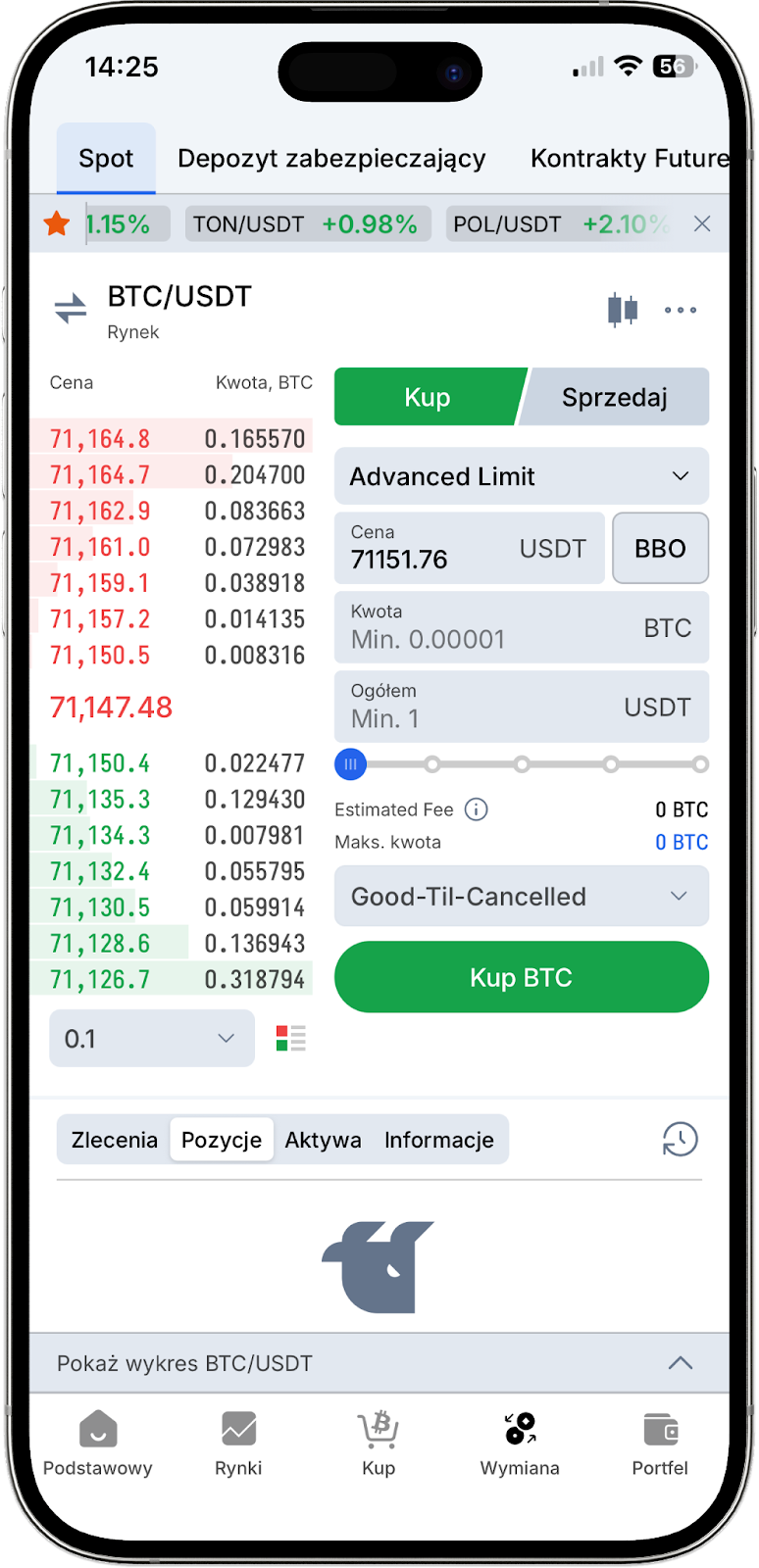Viewport: 759px width, 1568px height.
Task: Open the order history clock icon
Action: [680, 1140]
